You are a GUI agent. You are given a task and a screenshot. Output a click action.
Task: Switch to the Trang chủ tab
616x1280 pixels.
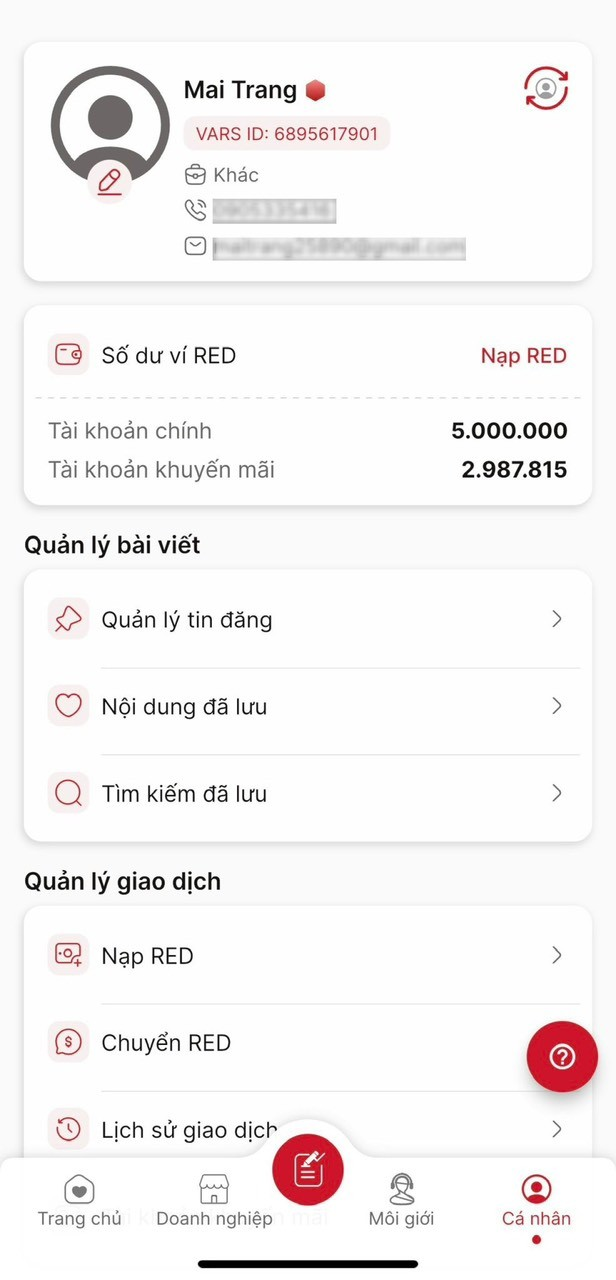[79, 1201]
